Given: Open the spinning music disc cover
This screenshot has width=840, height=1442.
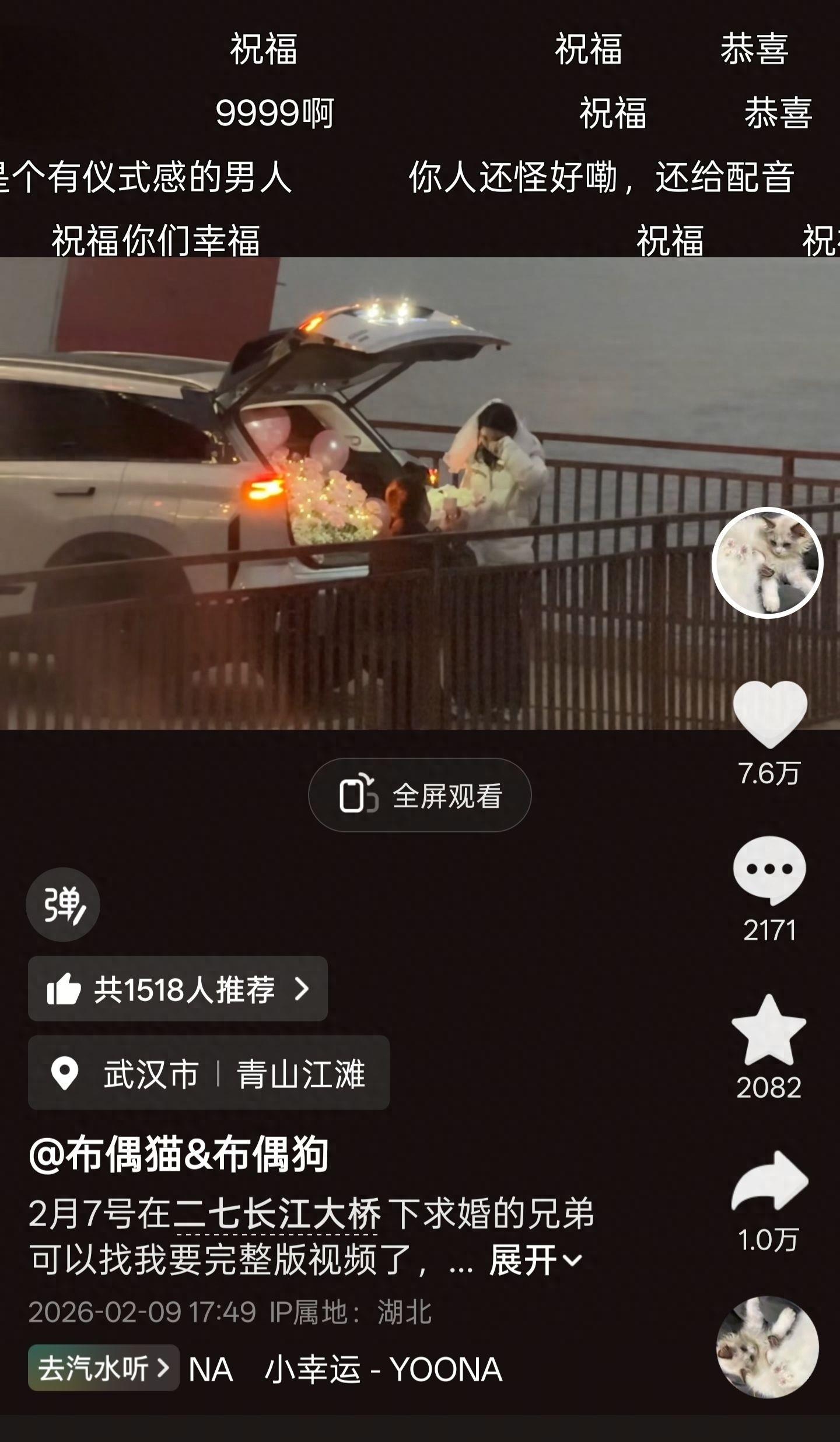Looking at the screenshot, I should [767, 1347].
